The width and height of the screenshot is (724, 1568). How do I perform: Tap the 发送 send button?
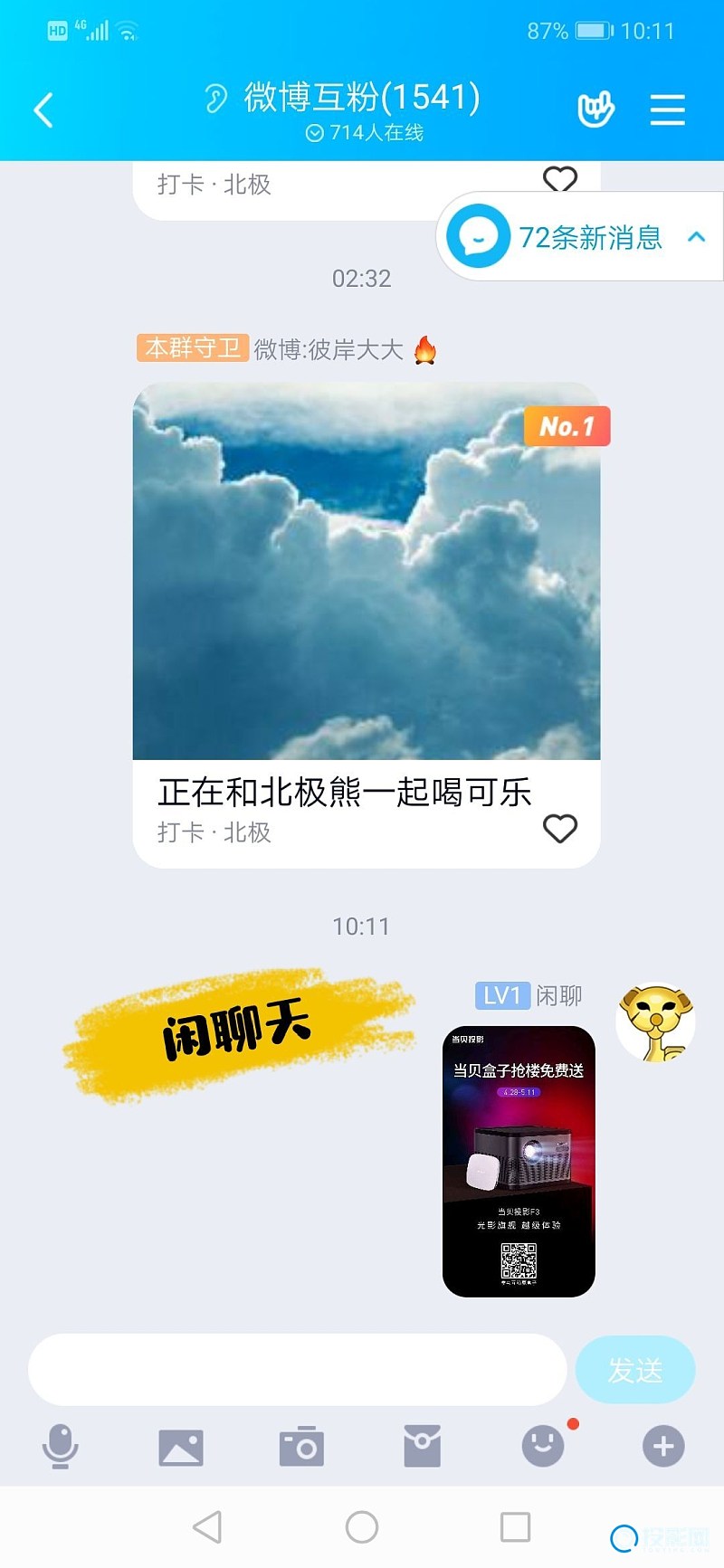[x=635, y=1369]
